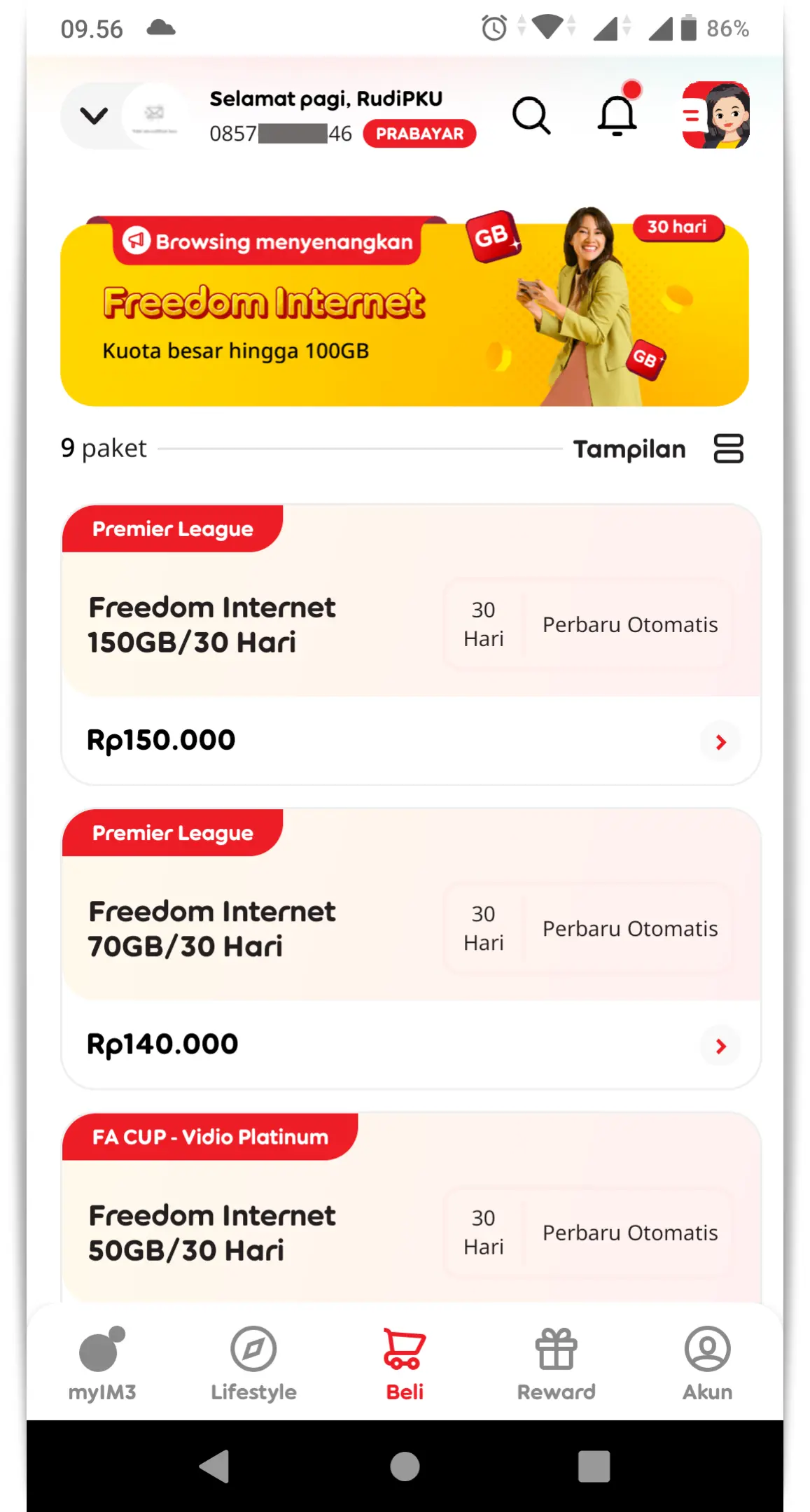The width and height of the screenshot is (810, 1512).
Task: Open the Akun tab
Action: [x=707, y=1362]
